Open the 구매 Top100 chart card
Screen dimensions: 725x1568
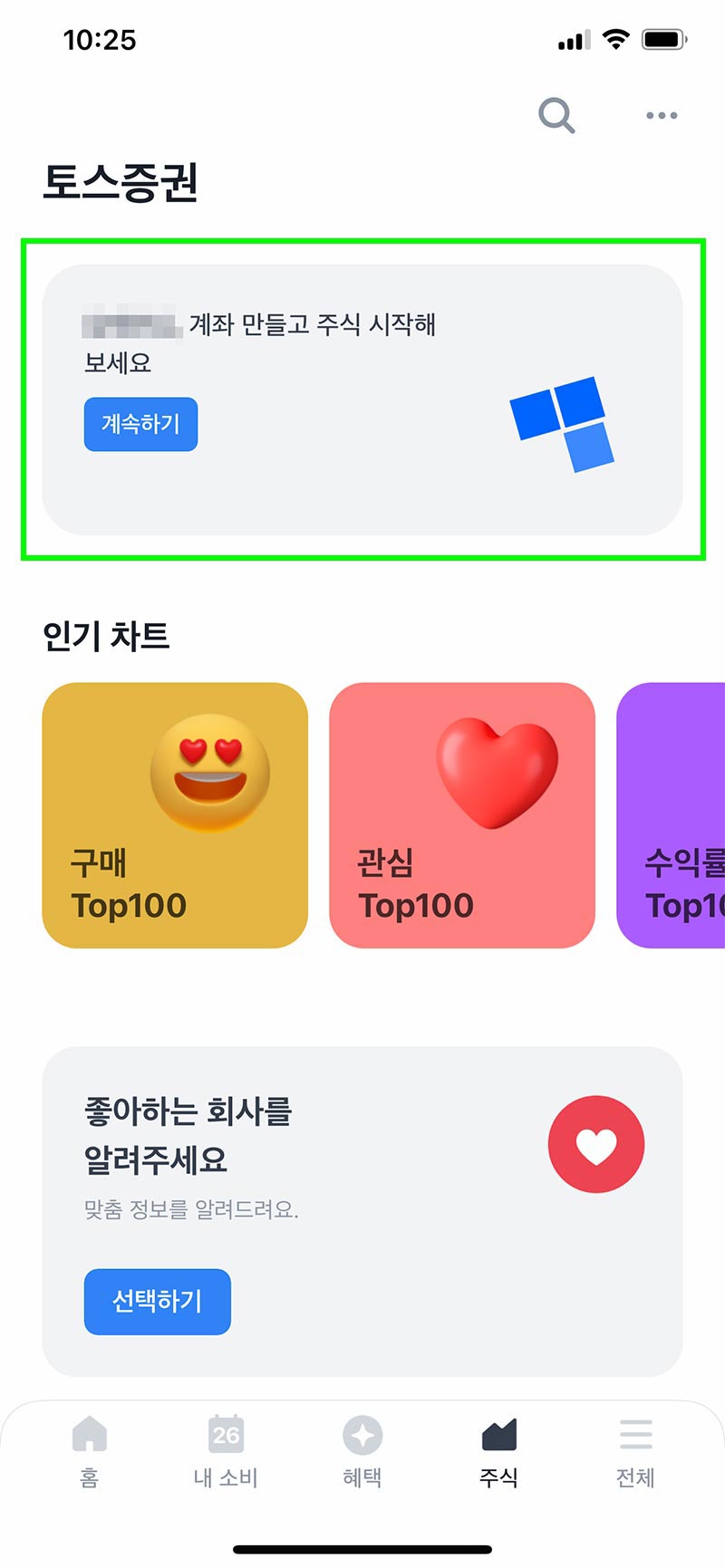[174, 813]
